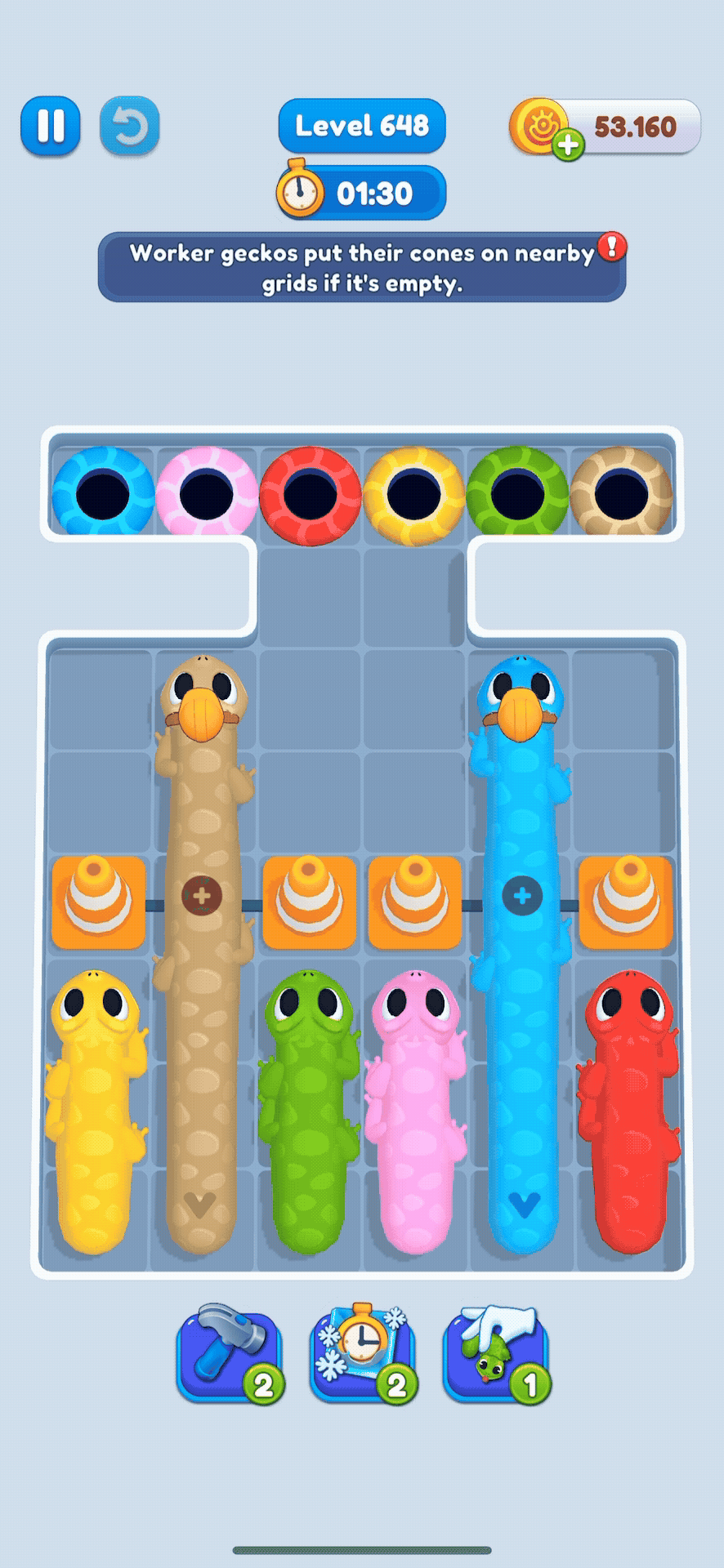Activate the freeze timer booster
This screenshot has height=1568, width=724.
coord(363,1352)
